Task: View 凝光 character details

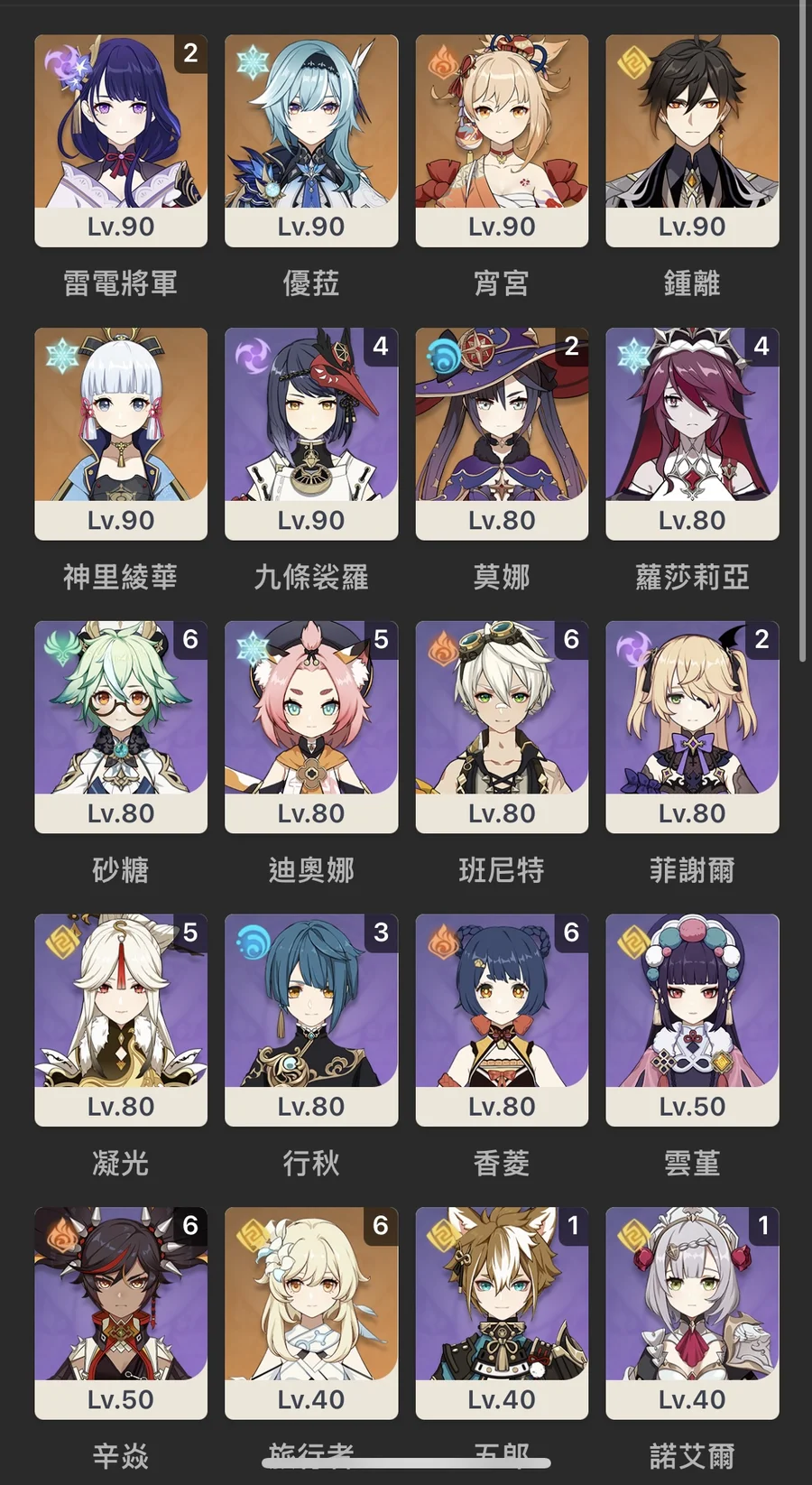Action: click(x=121, y=1020)
